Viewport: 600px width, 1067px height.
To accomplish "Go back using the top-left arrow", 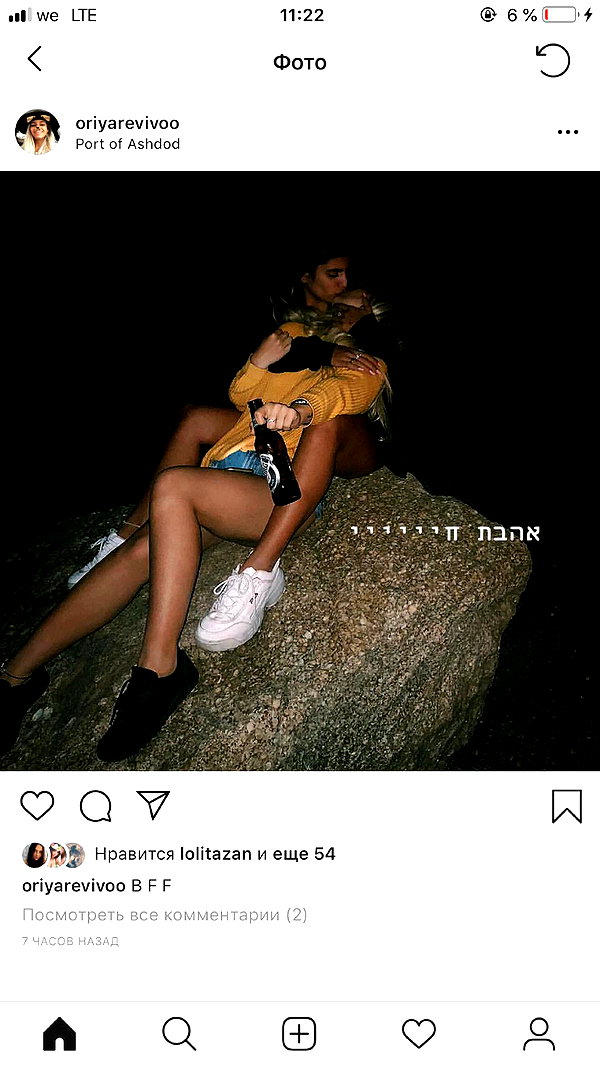I will pos(35,59).
